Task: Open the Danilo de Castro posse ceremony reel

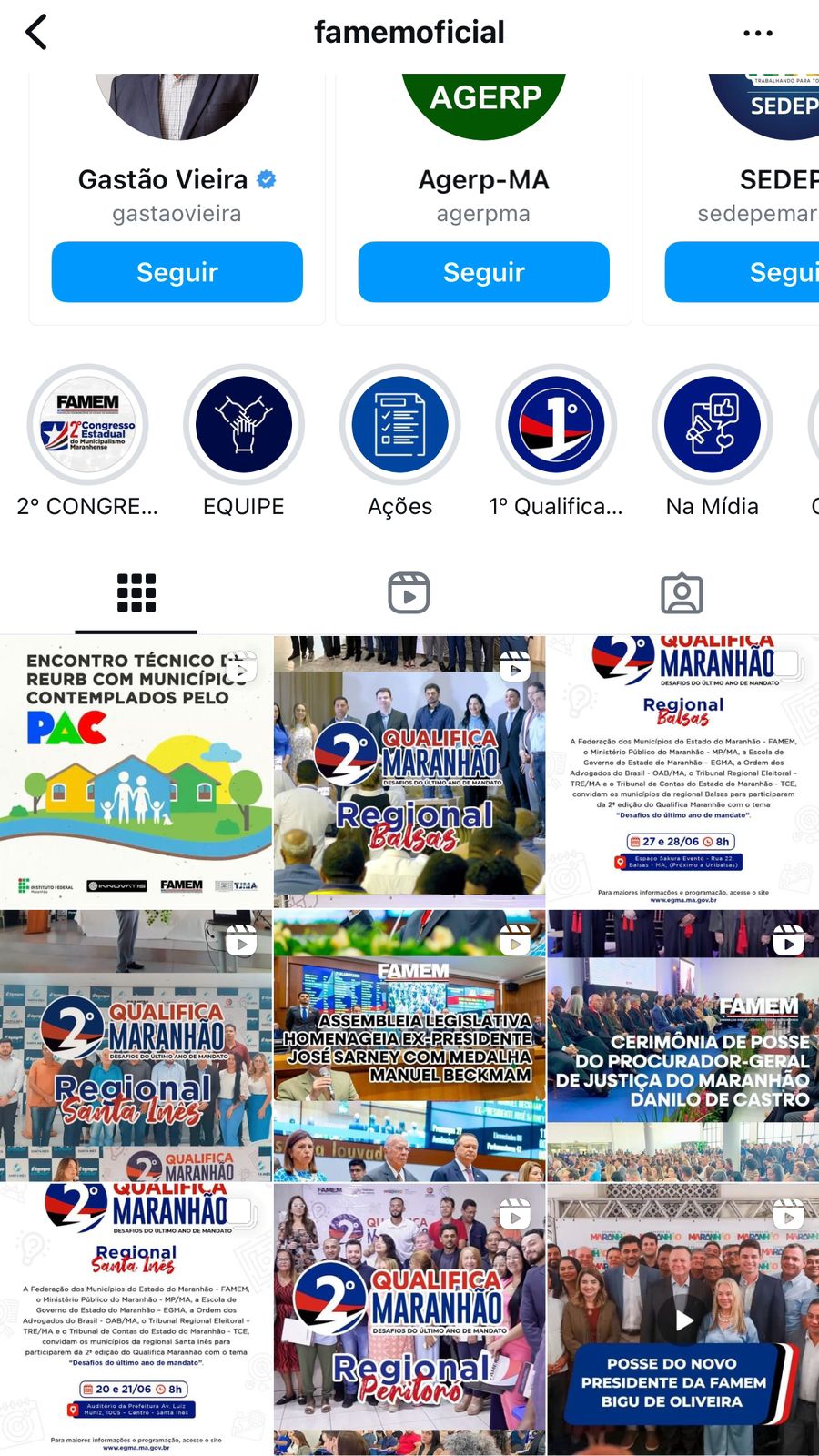Action: (x=682, y=1045)
